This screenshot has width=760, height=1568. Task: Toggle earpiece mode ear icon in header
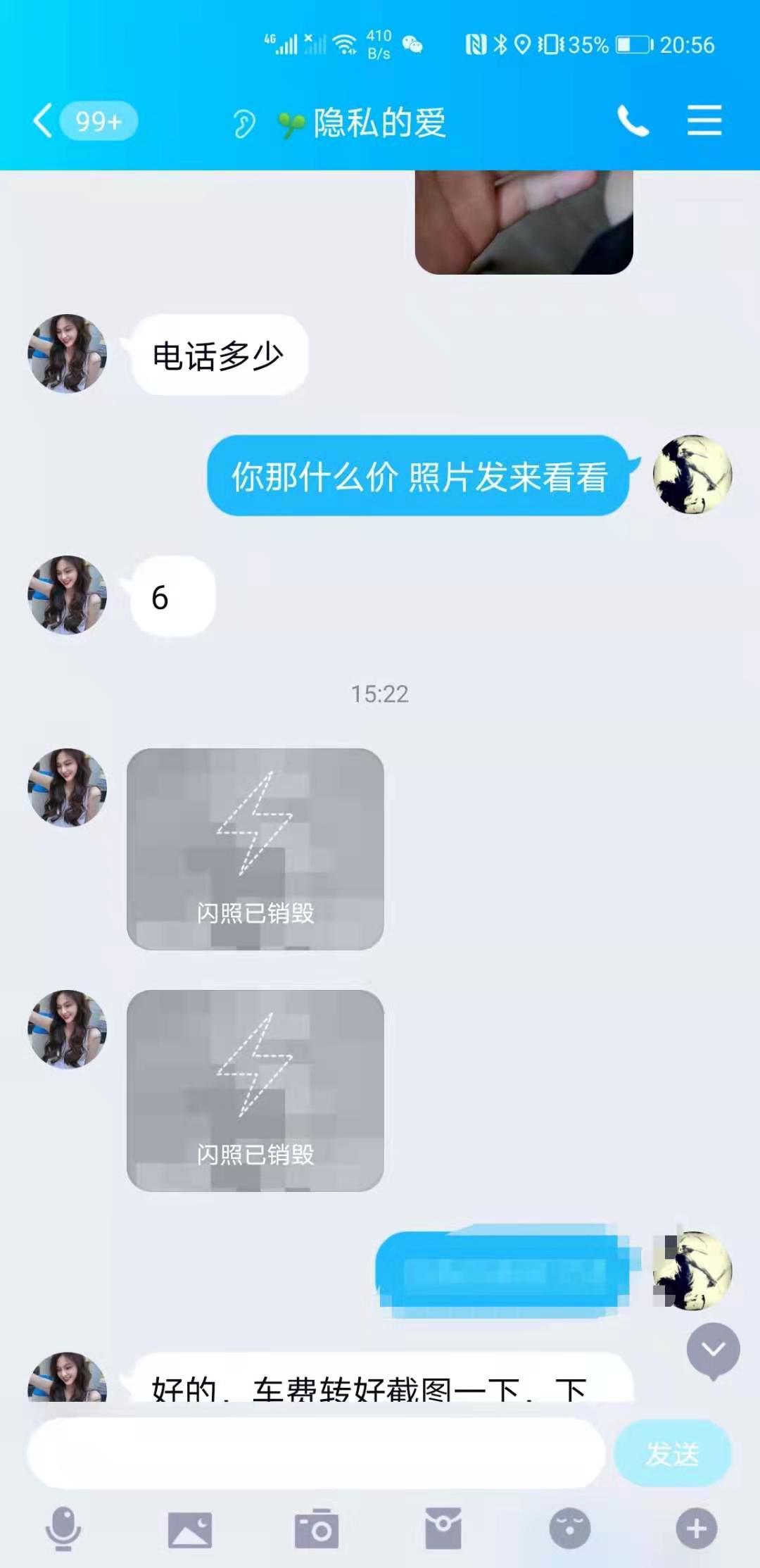(243, 124)
